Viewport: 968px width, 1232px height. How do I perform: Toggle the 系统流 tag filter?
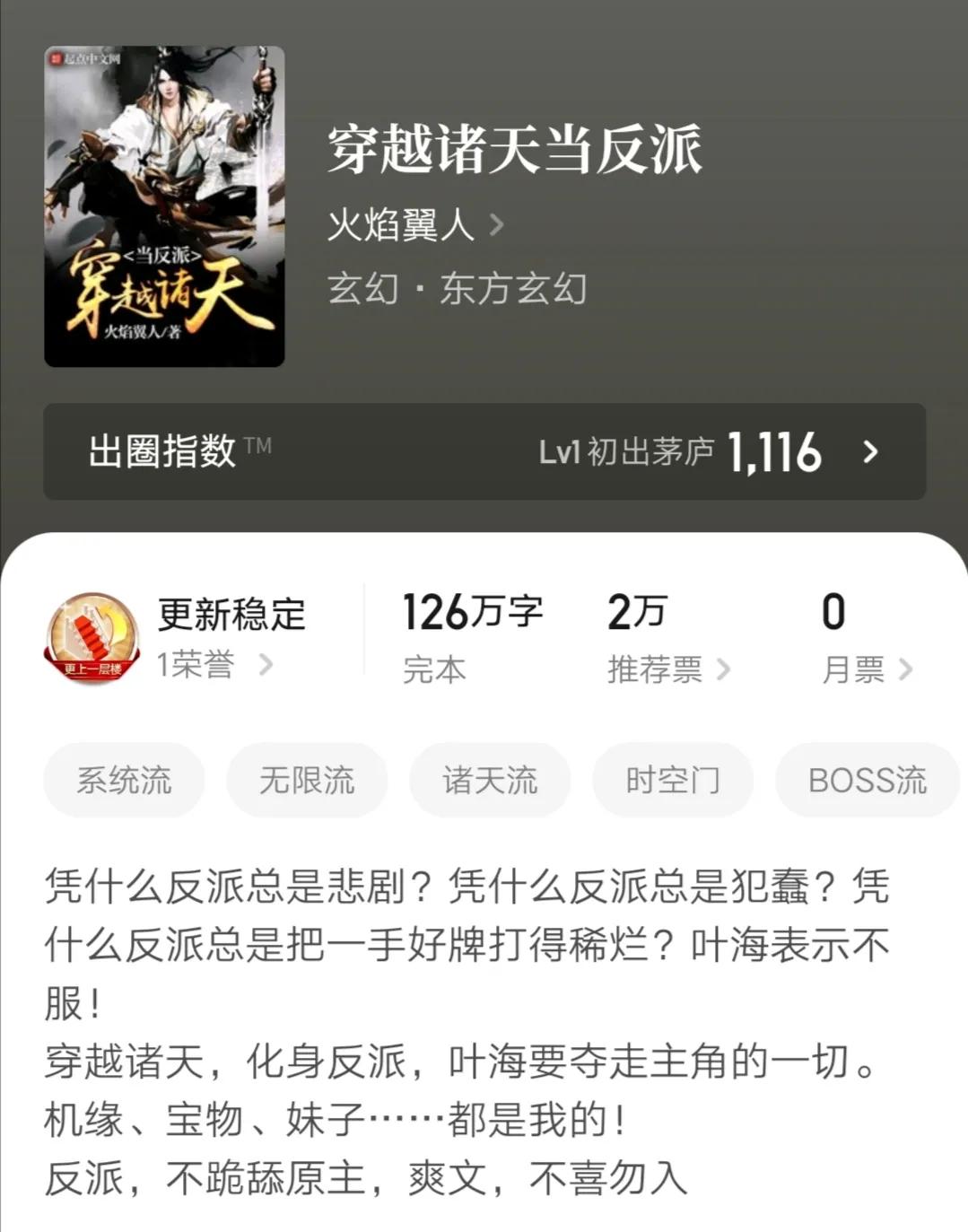(x=123, y=781)
